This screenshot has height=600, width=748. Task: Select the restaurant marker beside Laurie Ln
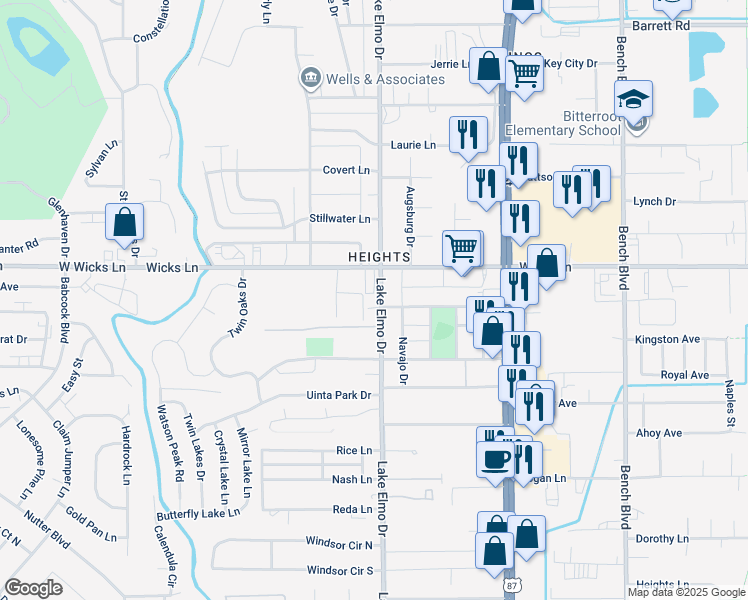point(467,134)
